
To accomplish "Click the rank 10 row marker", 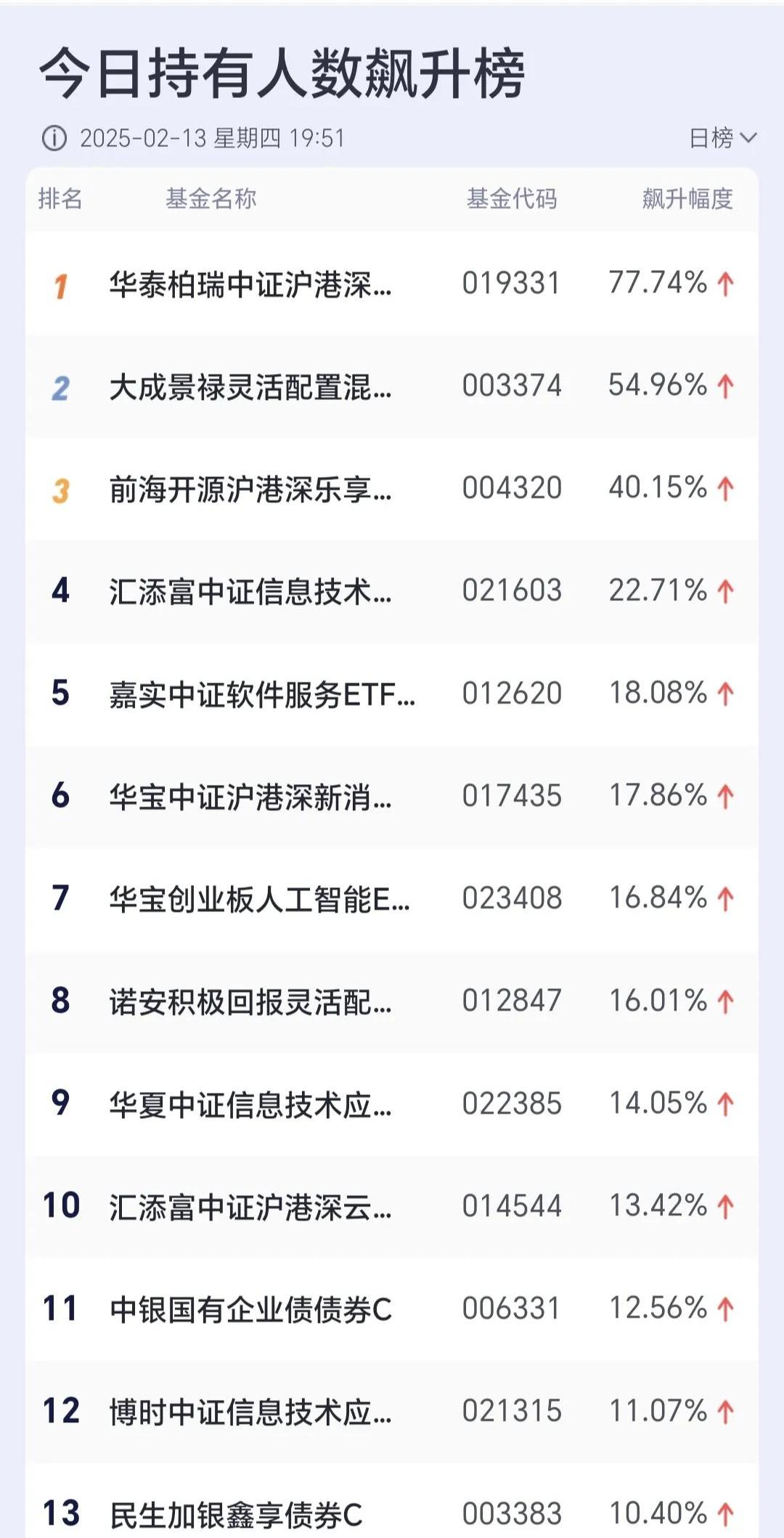I will [62, 1205].
